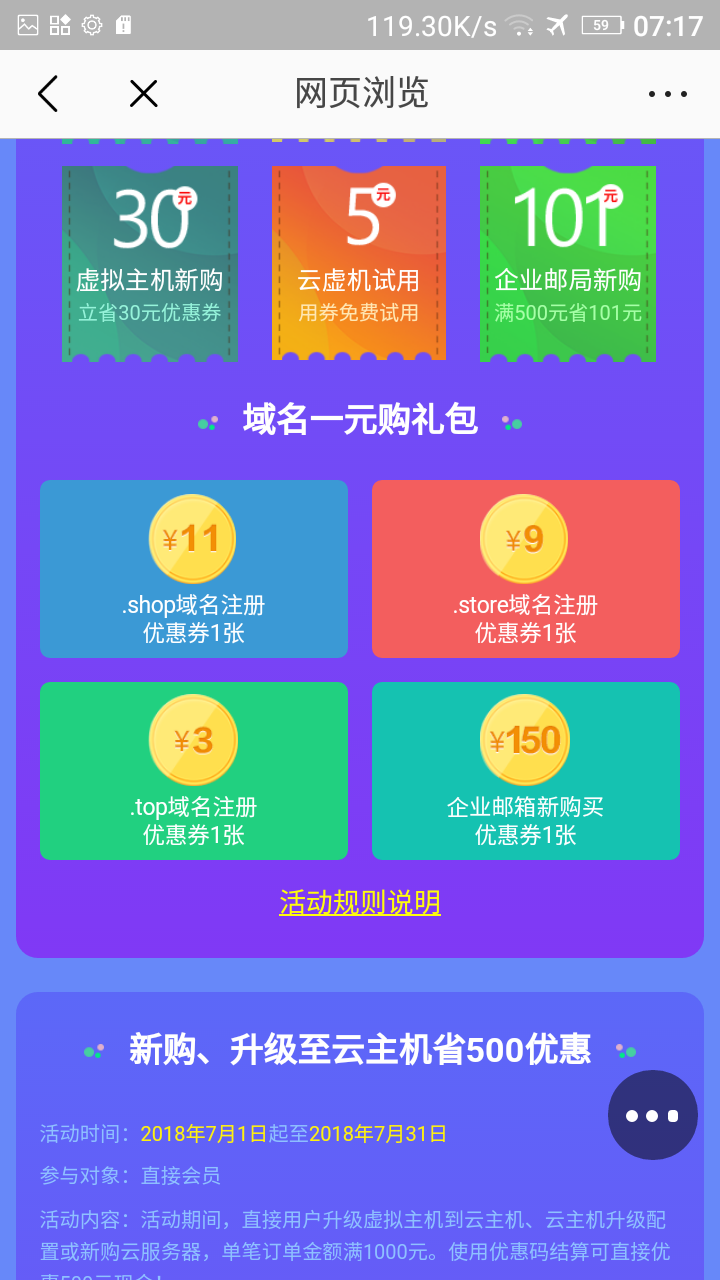Select the ¥11 .shop域名注册 coupon card
Viewport: 720px width, 1280px height.
(x=194, y=569)
